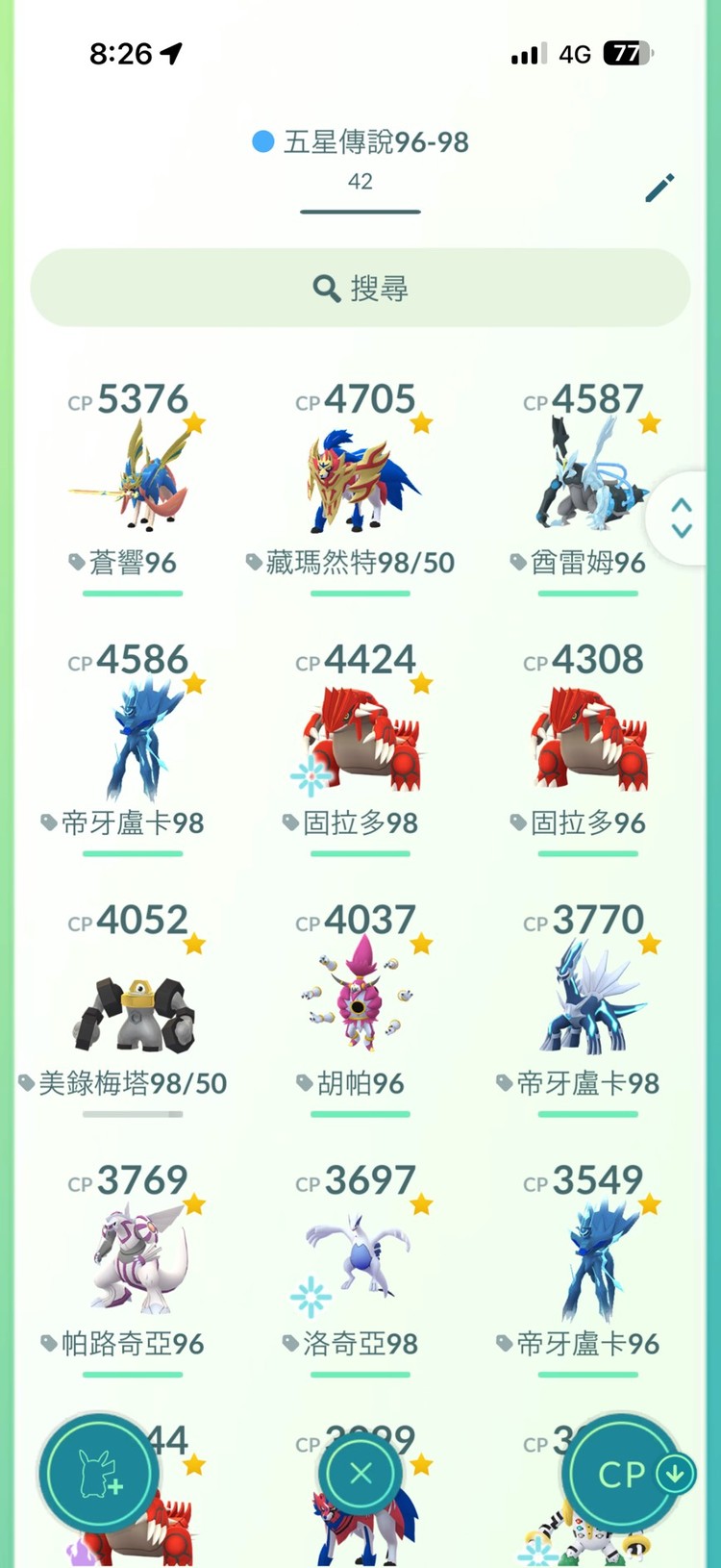Tap the edit pencil to rename the tag
Image resolution: width=721 pixels, height=1568 pixels.
pyautogui.click(x=660, y=189)
